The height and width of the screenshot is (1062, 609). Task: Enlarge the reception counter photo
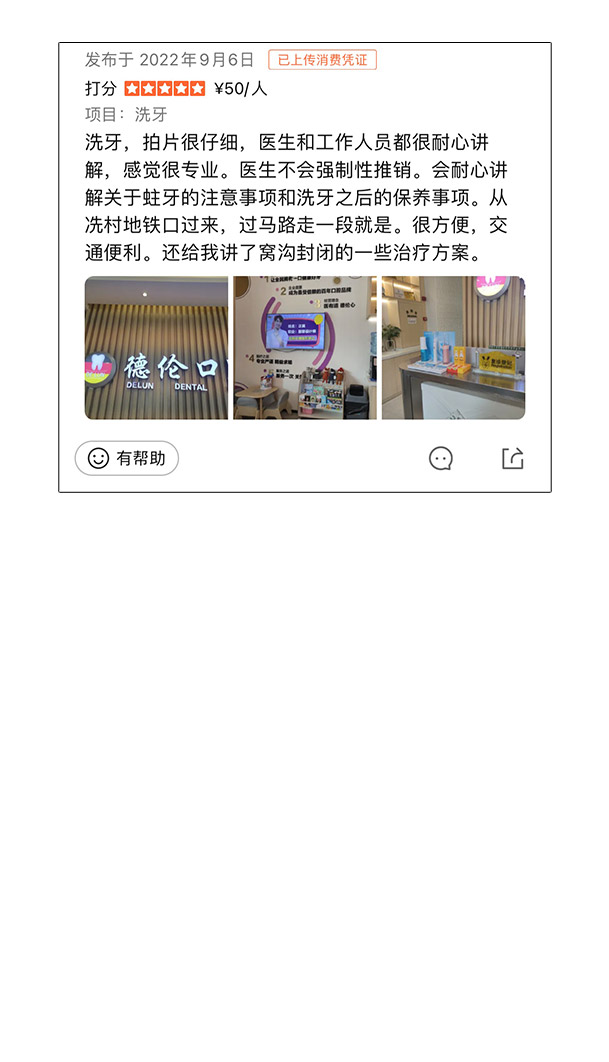[453, 348]
